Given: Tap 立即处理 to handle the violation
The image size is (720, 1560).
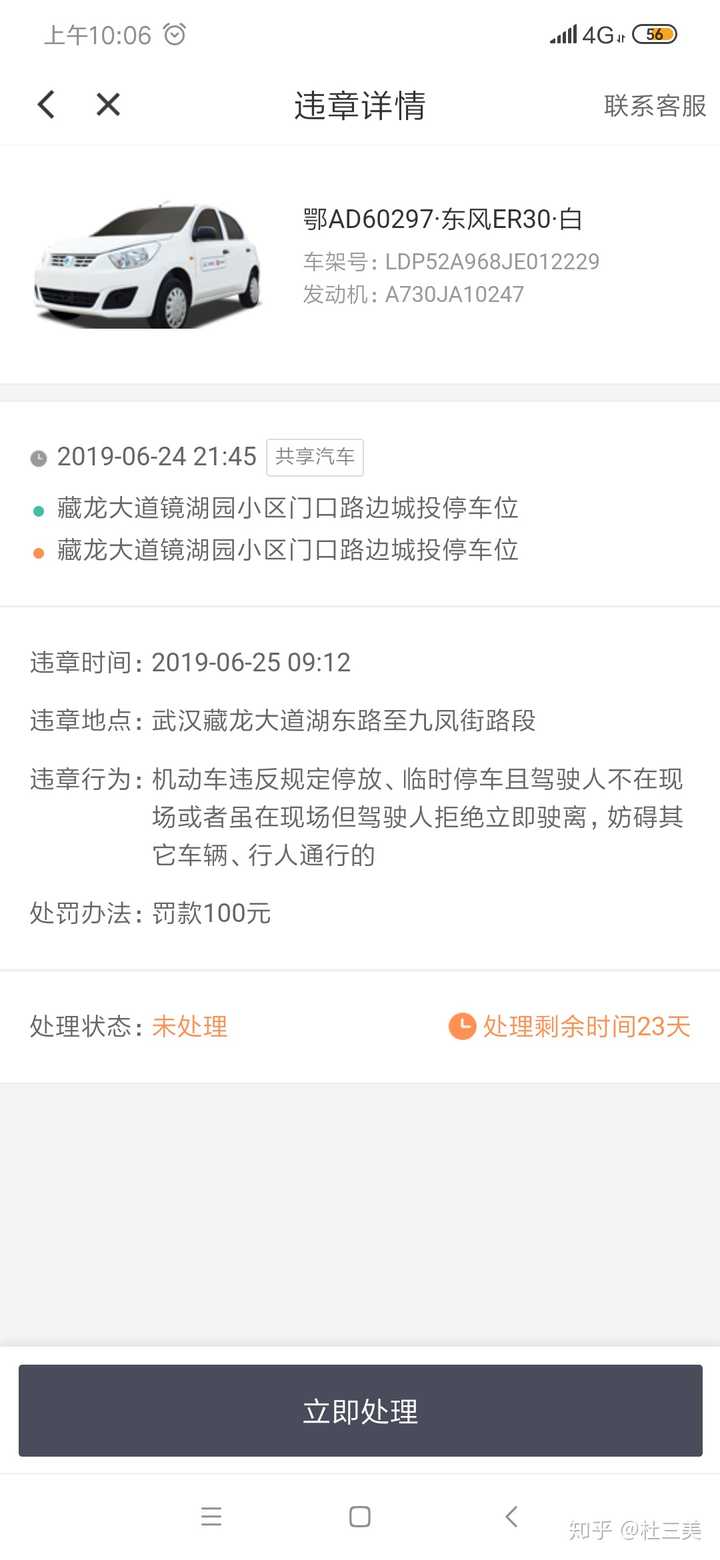Looking at the screenshot, I should coord(360,1411).
